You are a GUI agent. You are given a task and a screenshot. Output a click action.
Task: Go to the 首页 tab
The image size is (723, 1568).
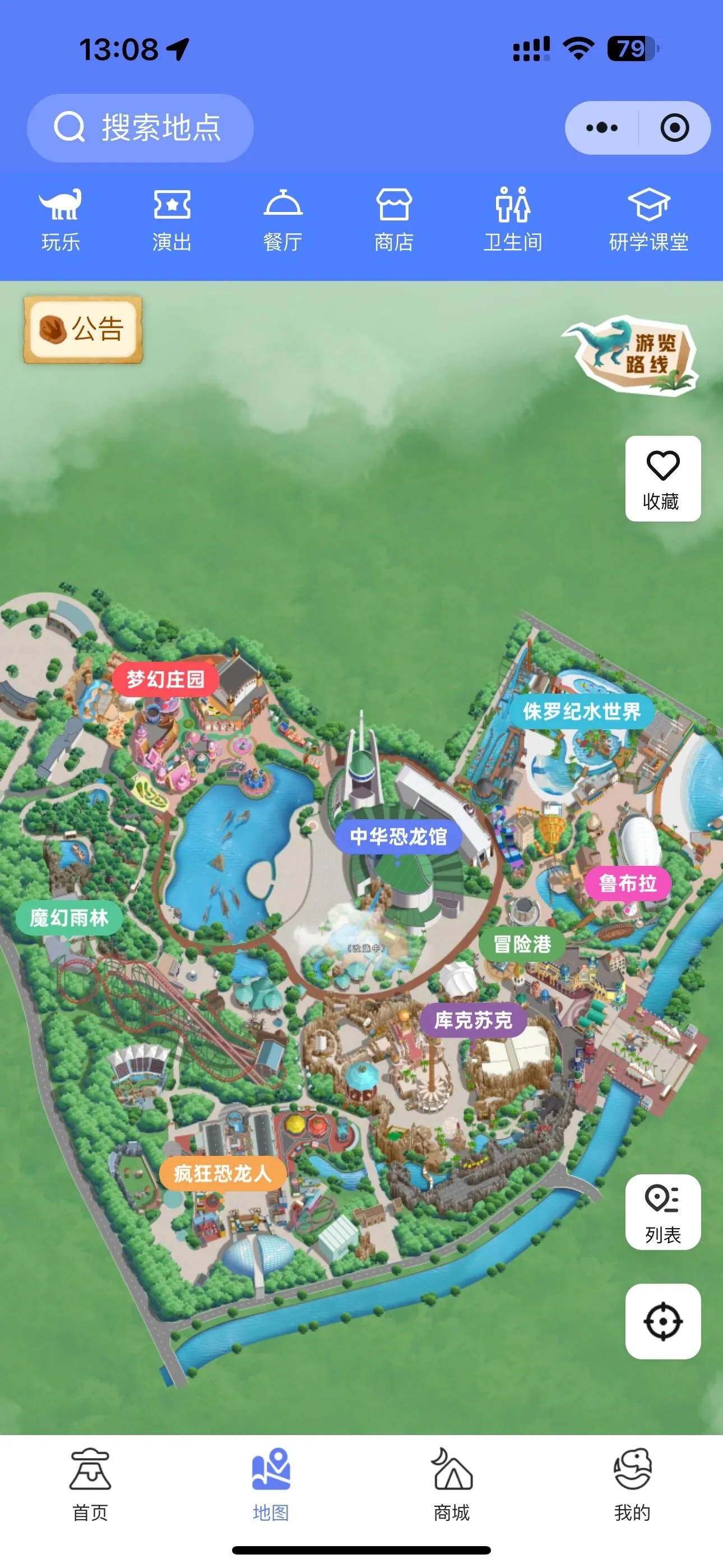pyautogui.click(x=90, y=1485)
